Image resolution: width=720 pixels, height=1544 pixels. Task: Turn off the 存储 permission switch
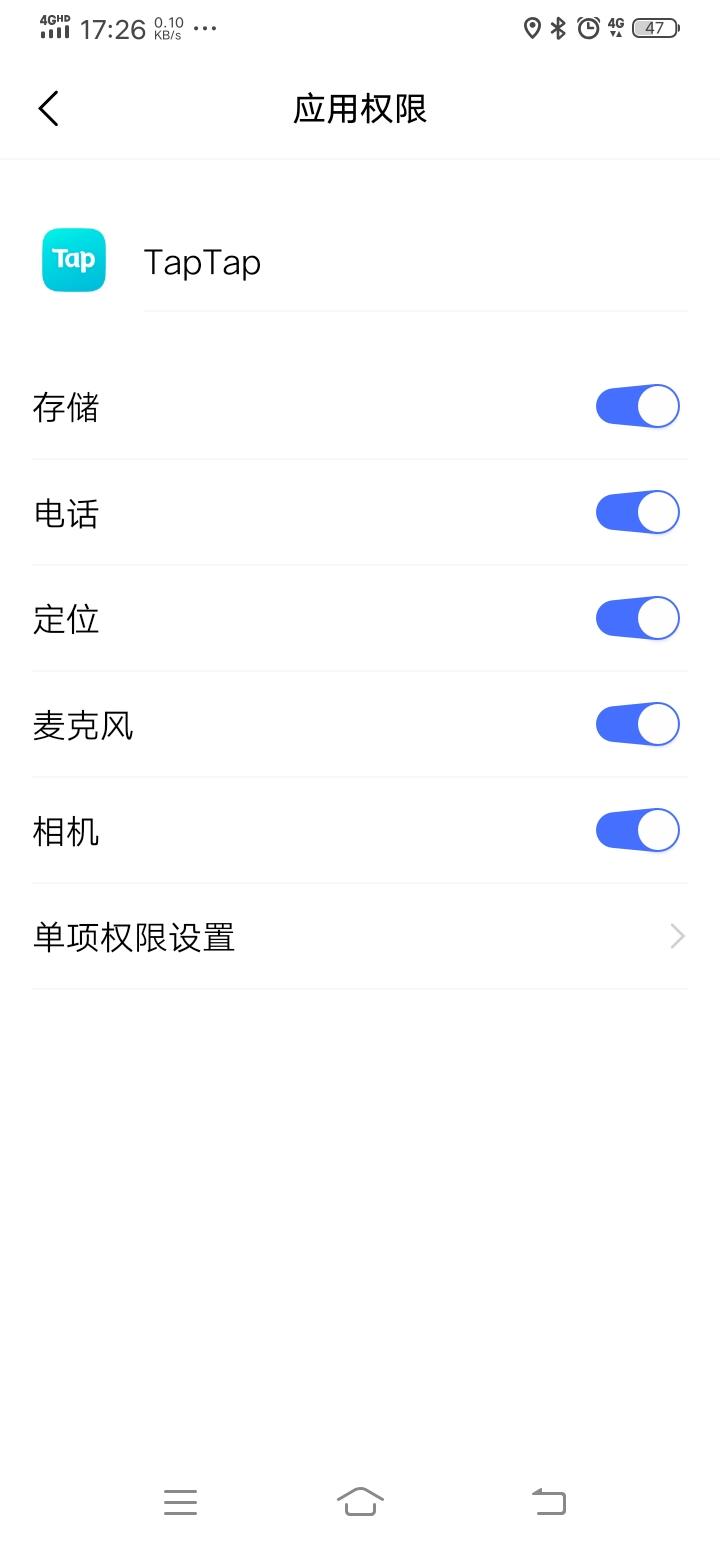coord(638,407)
